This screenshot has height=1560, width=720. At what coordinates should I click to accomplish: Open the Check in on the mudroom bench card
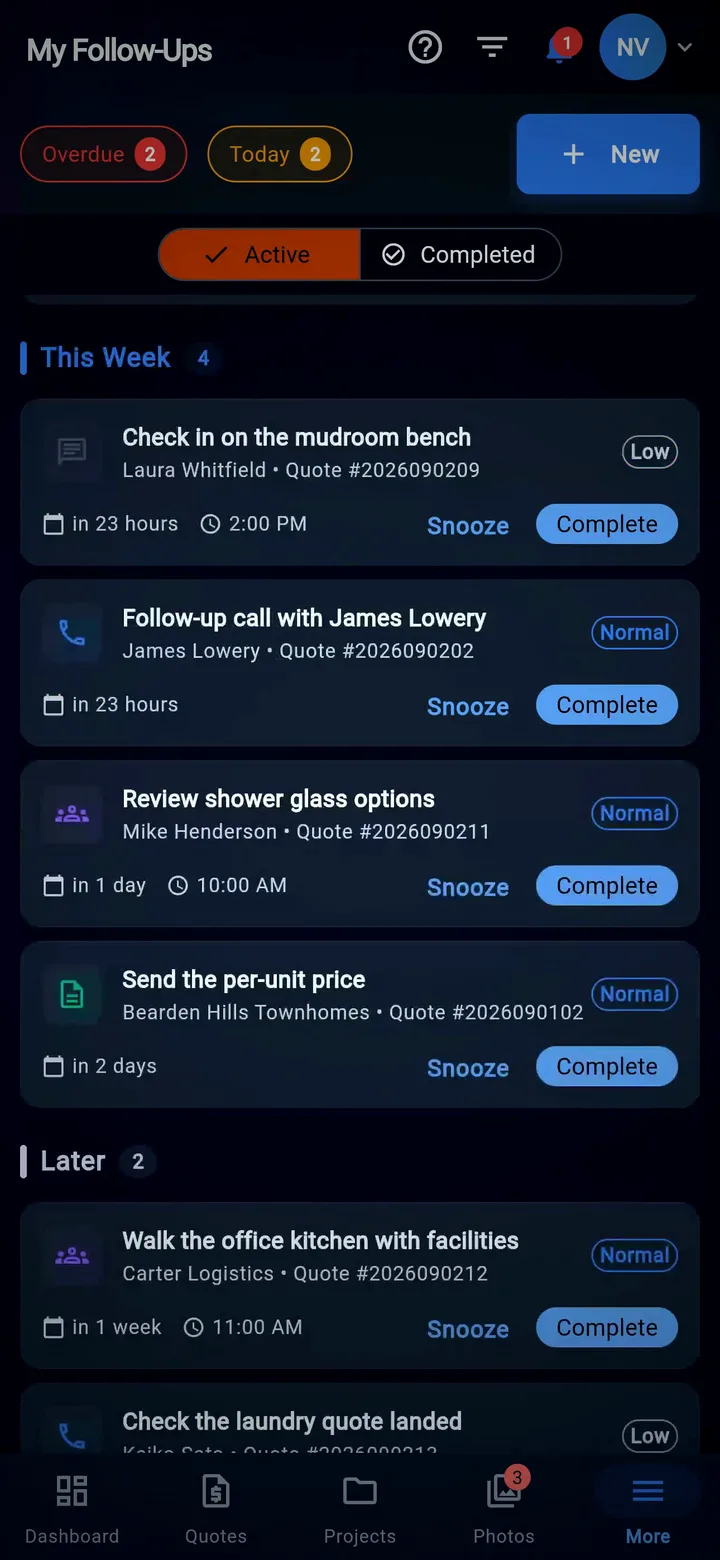coord(360,482)
